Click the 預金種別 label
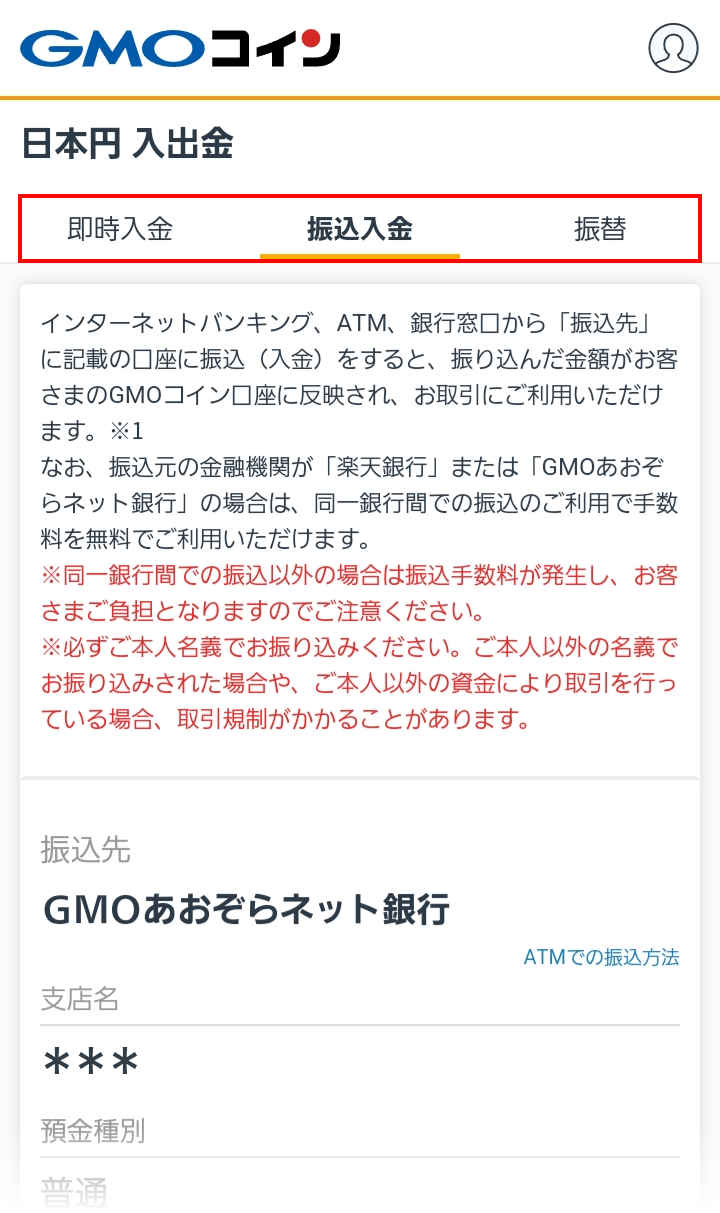720x1213 pixels. tap(93, 1131)
